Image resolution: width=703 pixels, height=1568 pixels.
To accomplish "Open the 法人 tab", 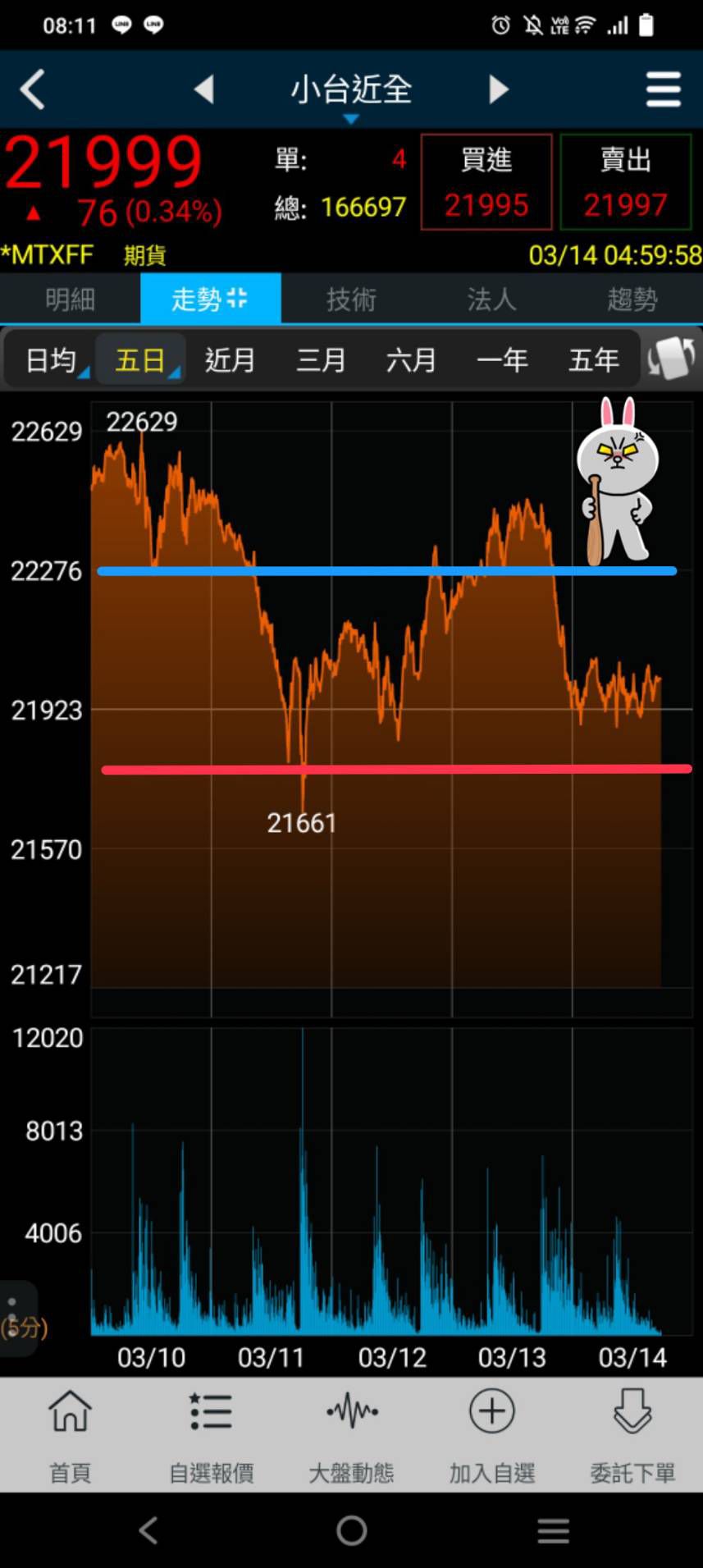I will (x=491, y=299).
